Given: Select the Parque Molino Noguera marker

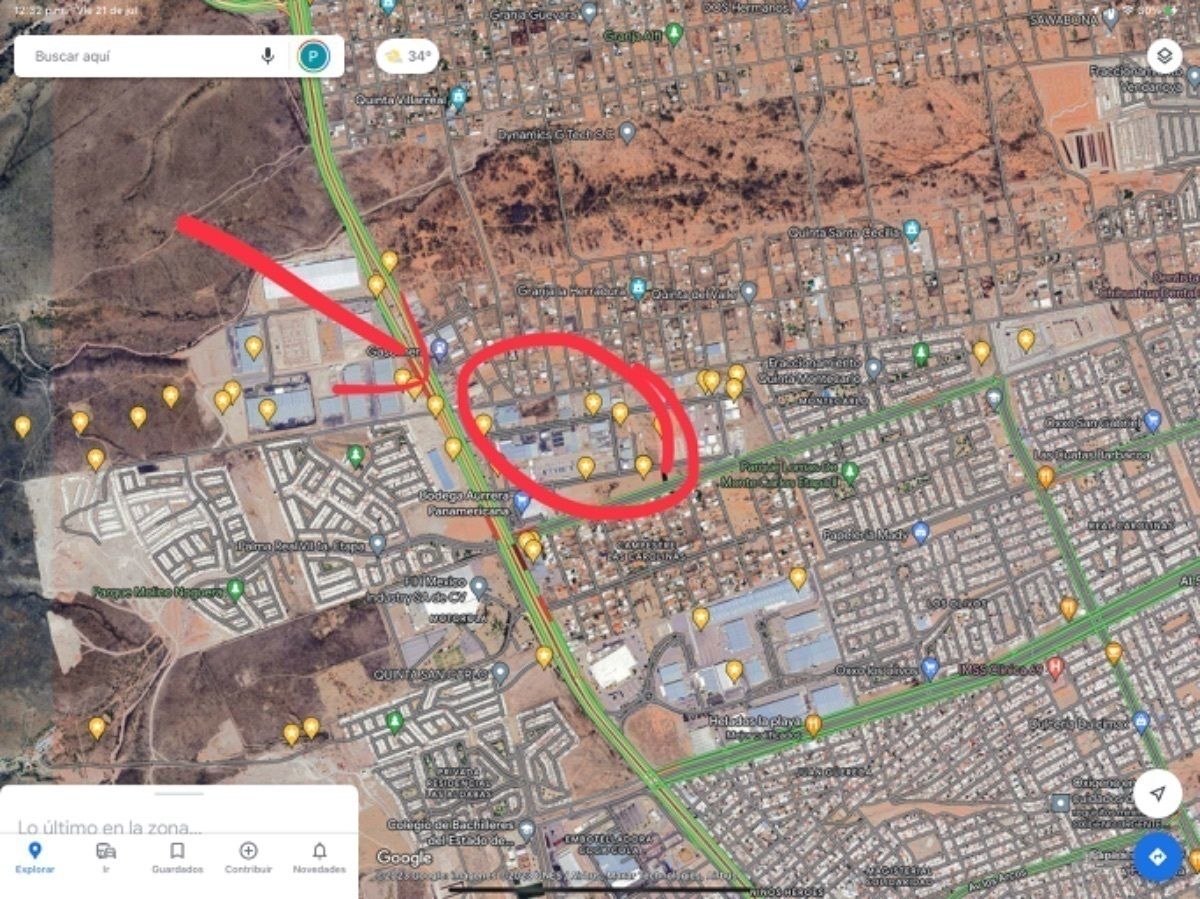Looking at the screenshot, I should [235, 589].
